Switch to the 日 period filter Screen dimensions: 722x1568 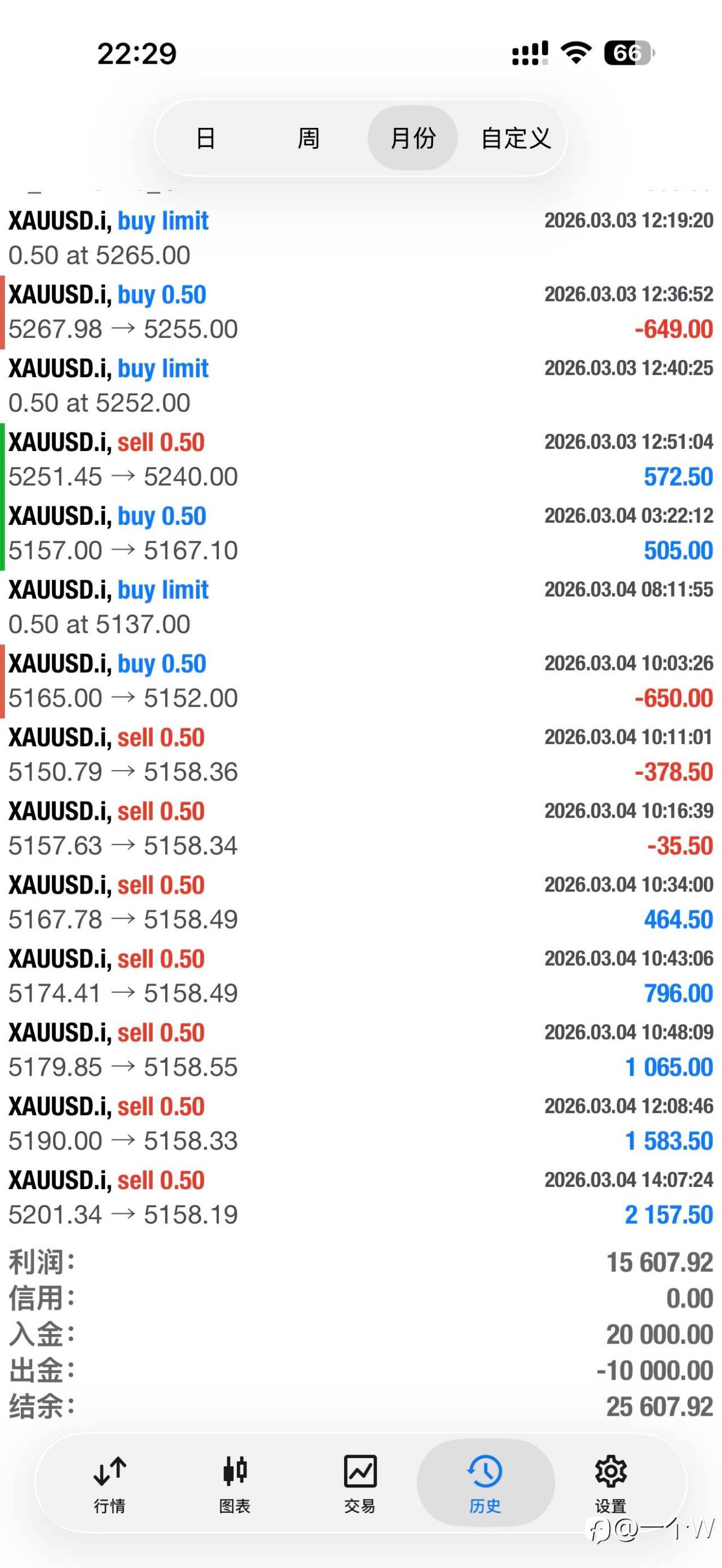coord(206,138)
